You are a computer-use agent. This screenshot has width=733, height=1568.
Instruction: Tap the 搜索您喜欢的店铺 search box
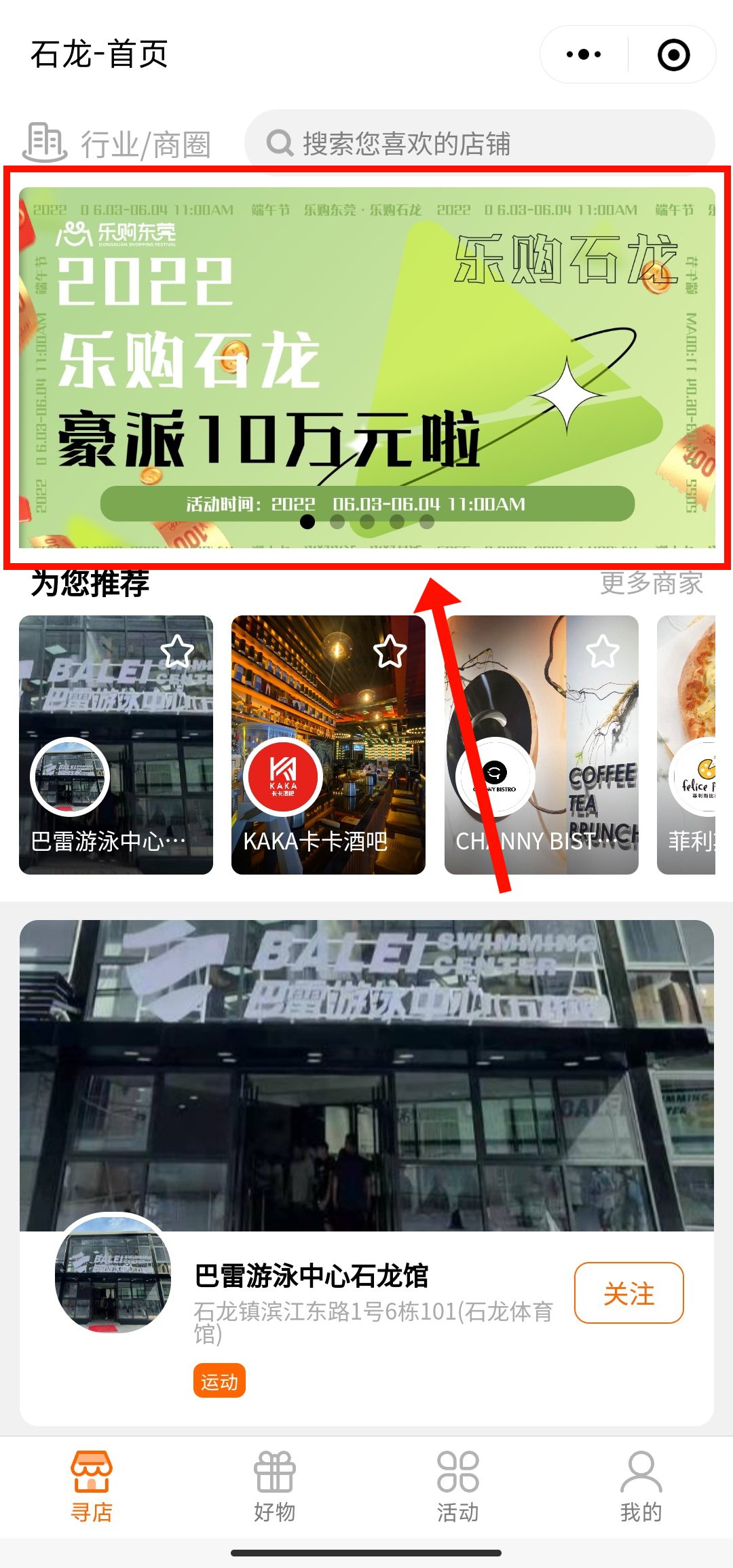coord(478,143)
